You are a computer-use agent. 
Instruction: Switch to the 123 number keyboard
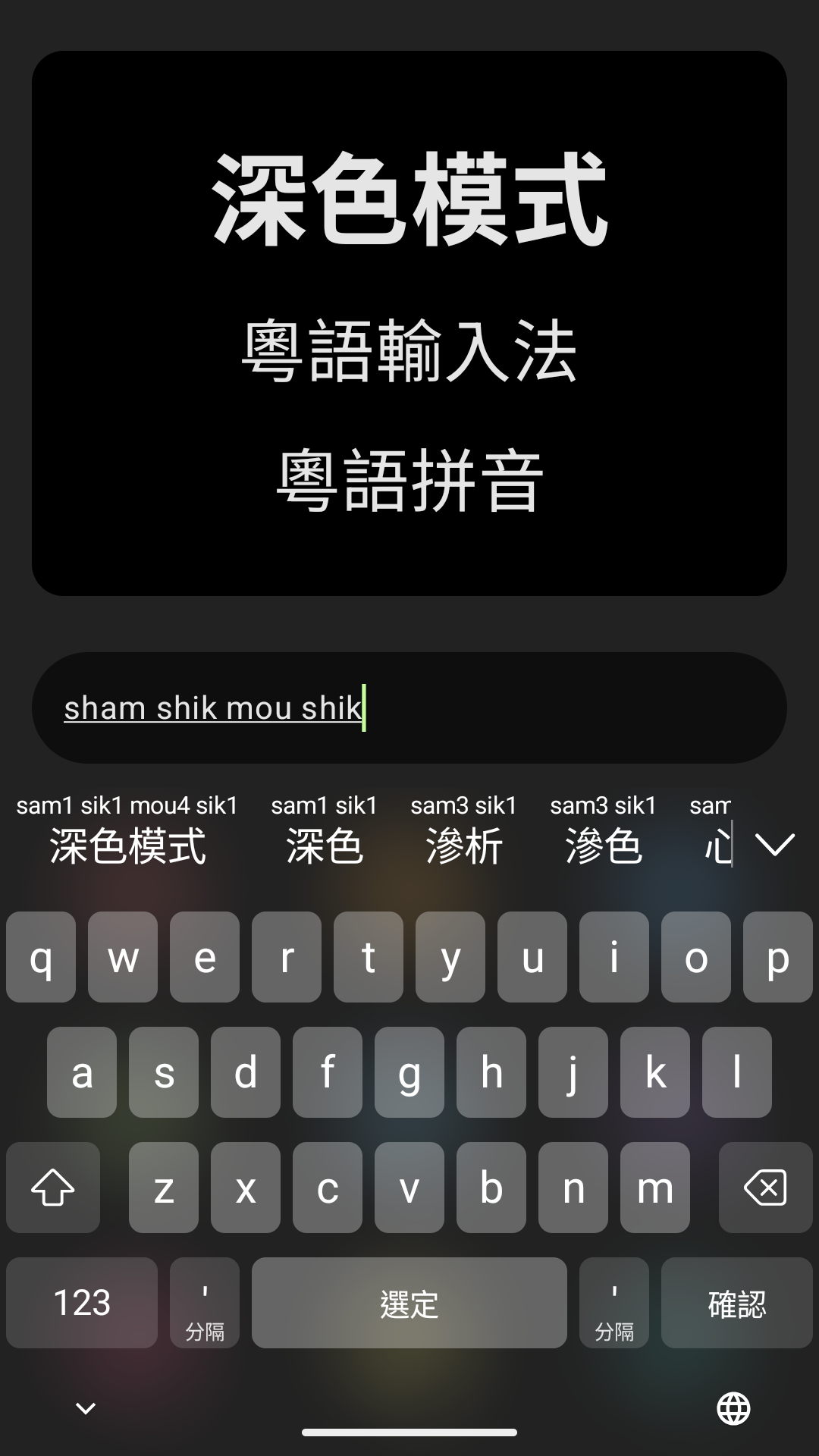(x=82, y=1302)
